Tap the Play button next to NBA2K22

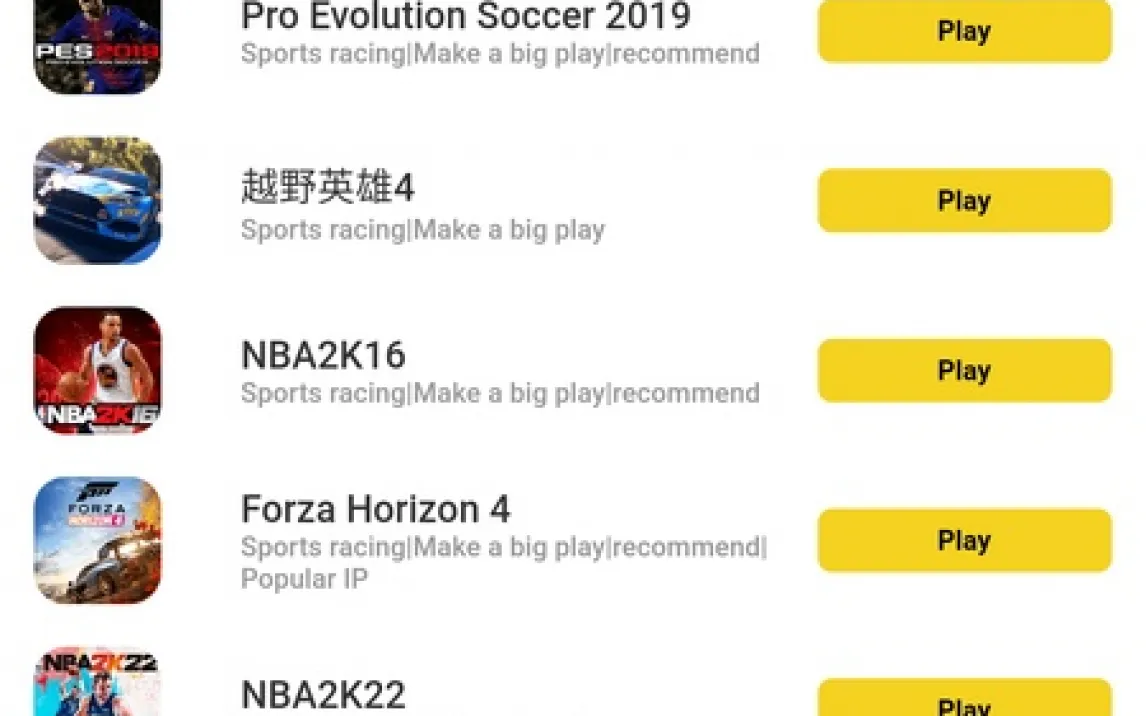964,700
